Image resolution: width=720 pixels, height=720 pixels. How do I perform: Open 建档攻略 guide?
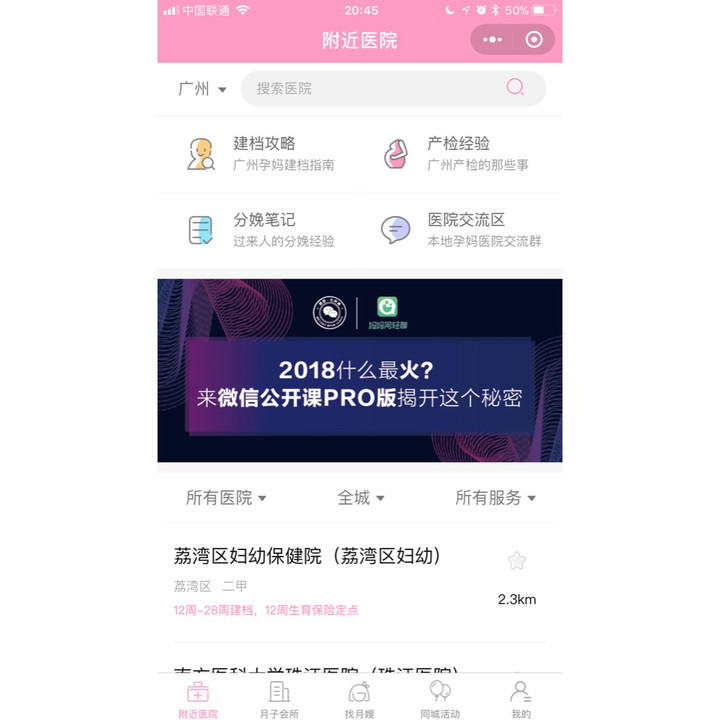pos(260,154)
